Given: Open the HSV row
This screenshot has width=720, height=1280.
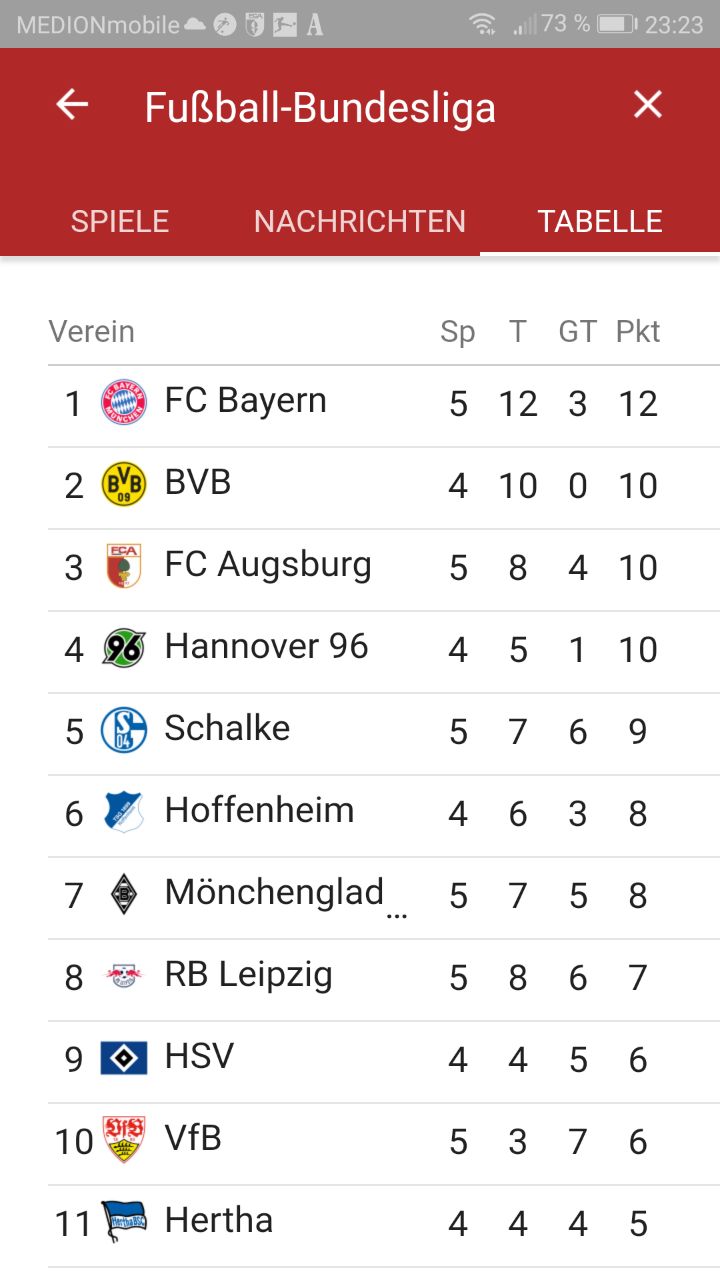Looking at the screenshot, I should (x=384, y=1062).
